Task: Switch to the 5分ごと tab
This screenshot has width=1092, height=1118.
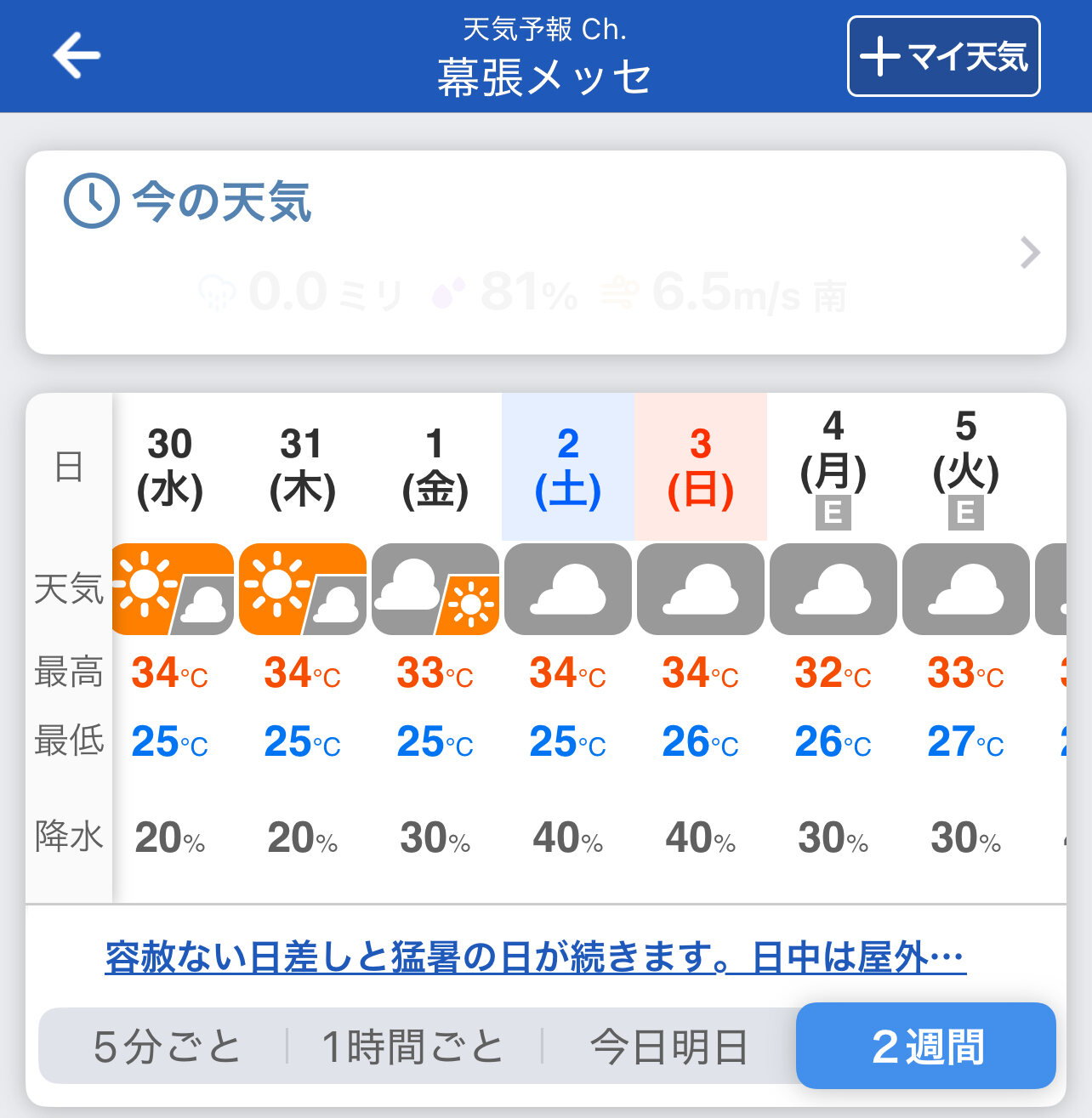Action: point(168,1046)
